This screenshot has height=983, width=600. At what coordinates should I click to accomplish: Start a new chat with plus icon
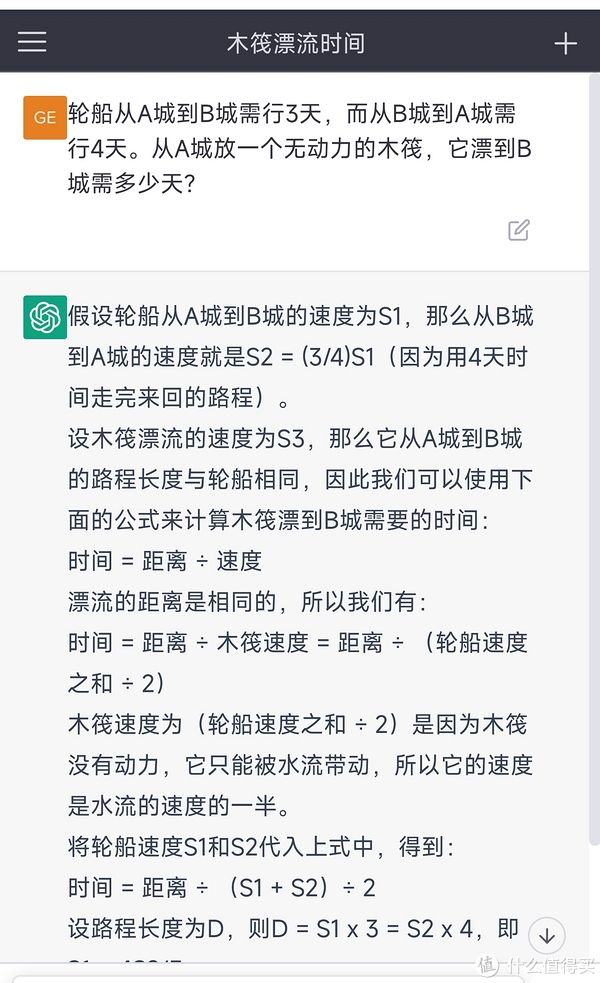pyautogui.click(x=565, y=43)
